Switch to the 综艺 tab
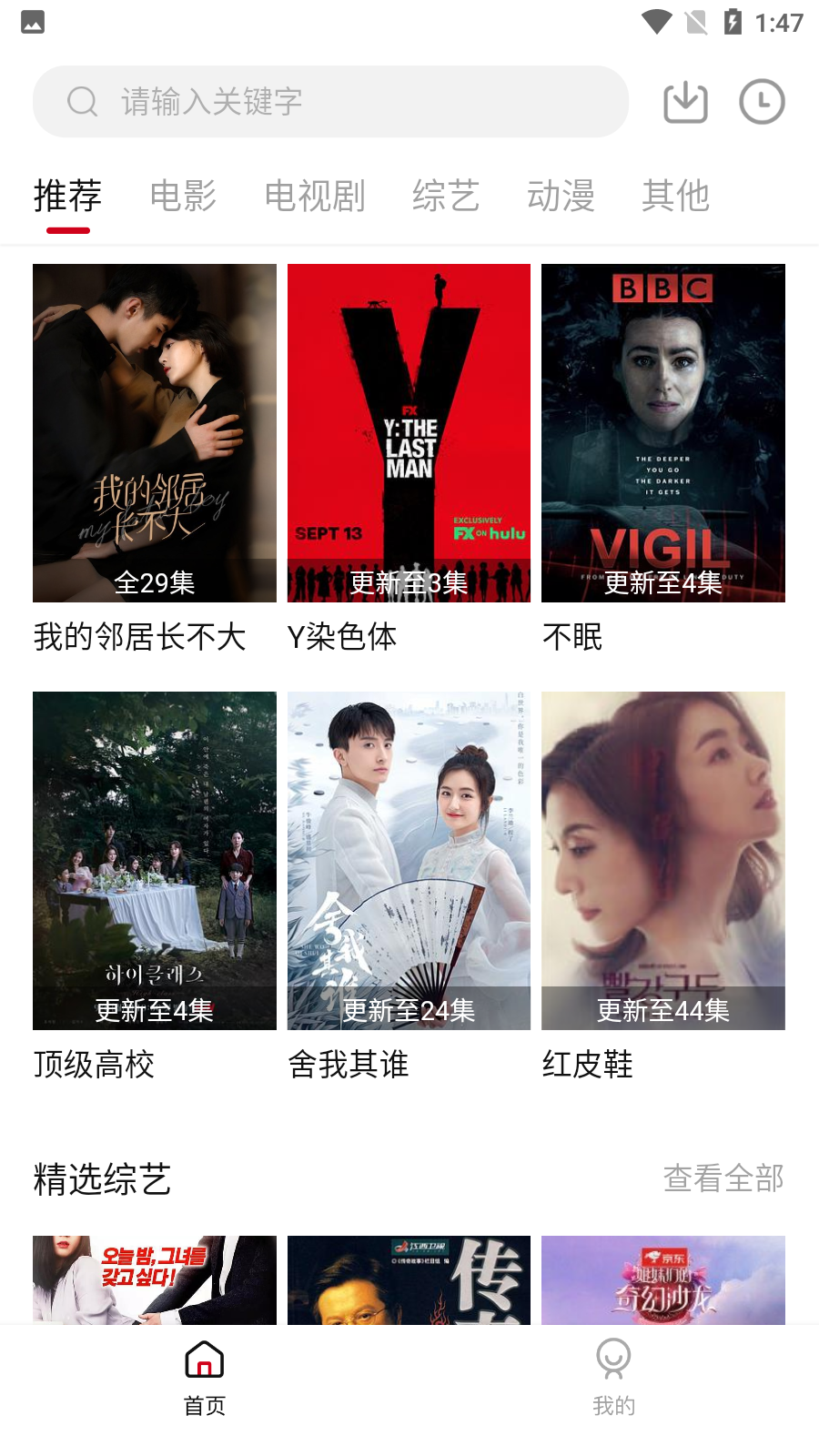 click(x=445, y=196)
